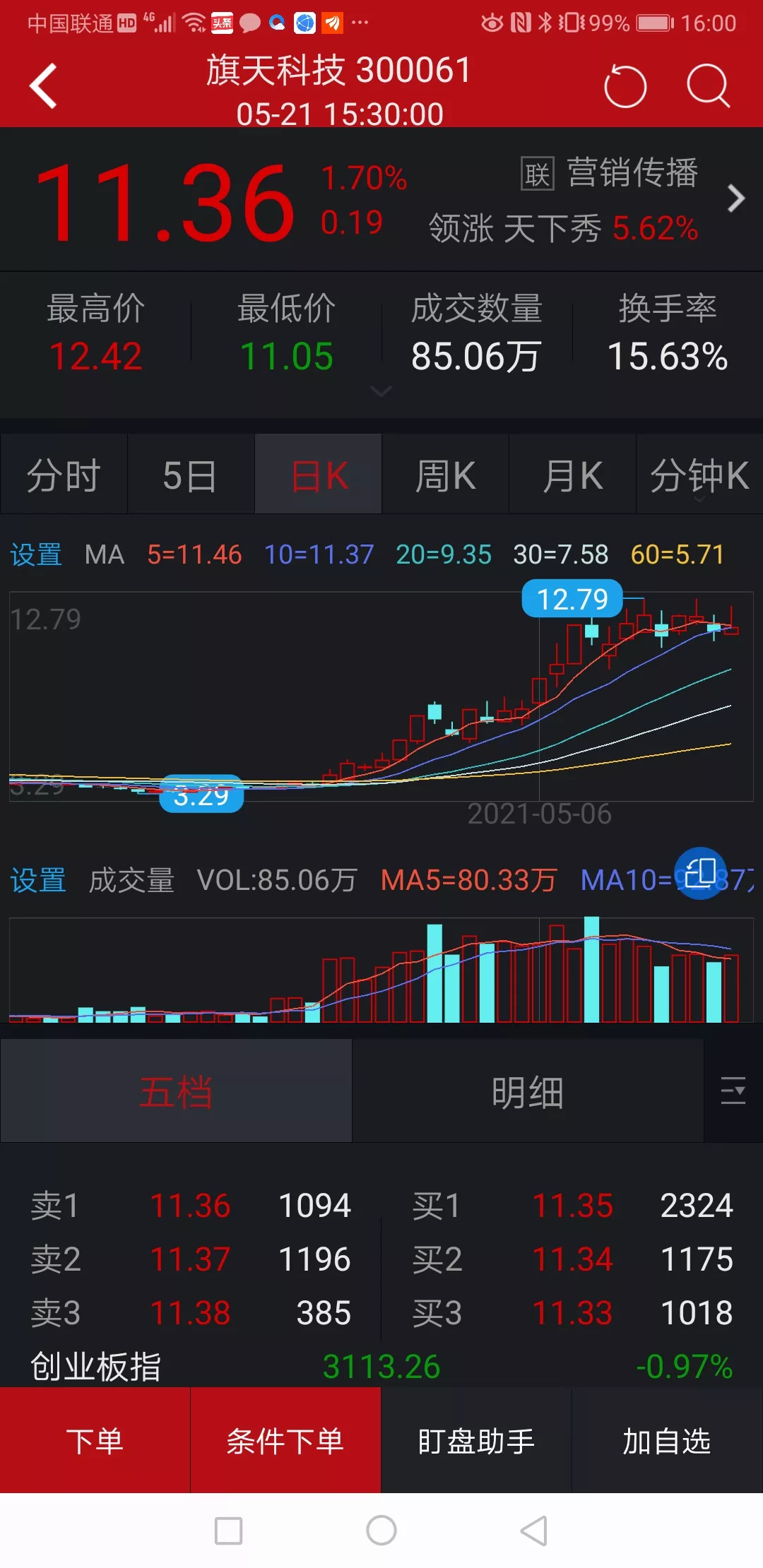The width and height of the screenshot is (763, 1568).
Task: Open the 盯盘助手 watch assistant
Action: (476, 1442)
